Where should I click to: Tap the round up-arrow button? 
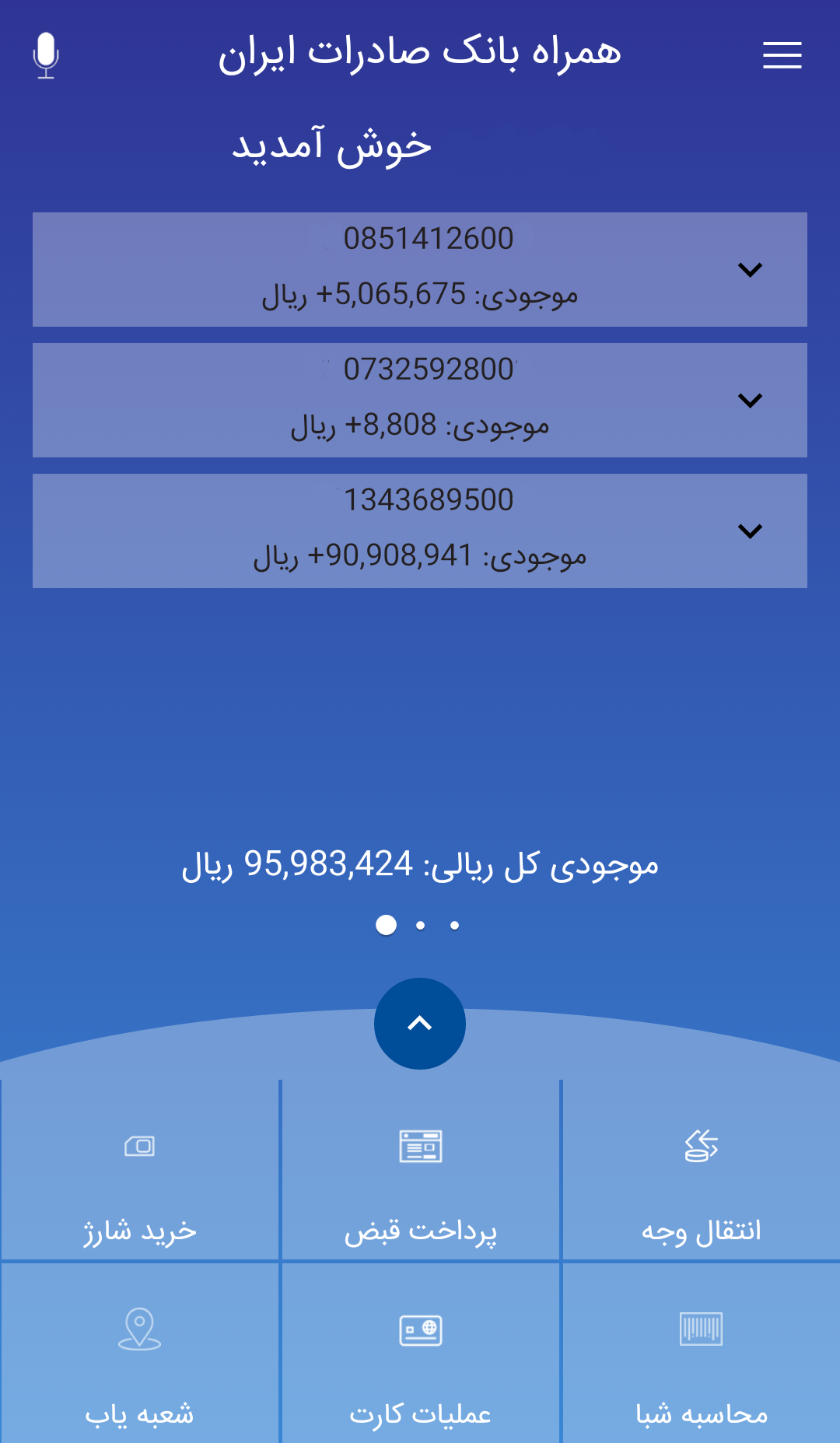tap(420, 1024)
